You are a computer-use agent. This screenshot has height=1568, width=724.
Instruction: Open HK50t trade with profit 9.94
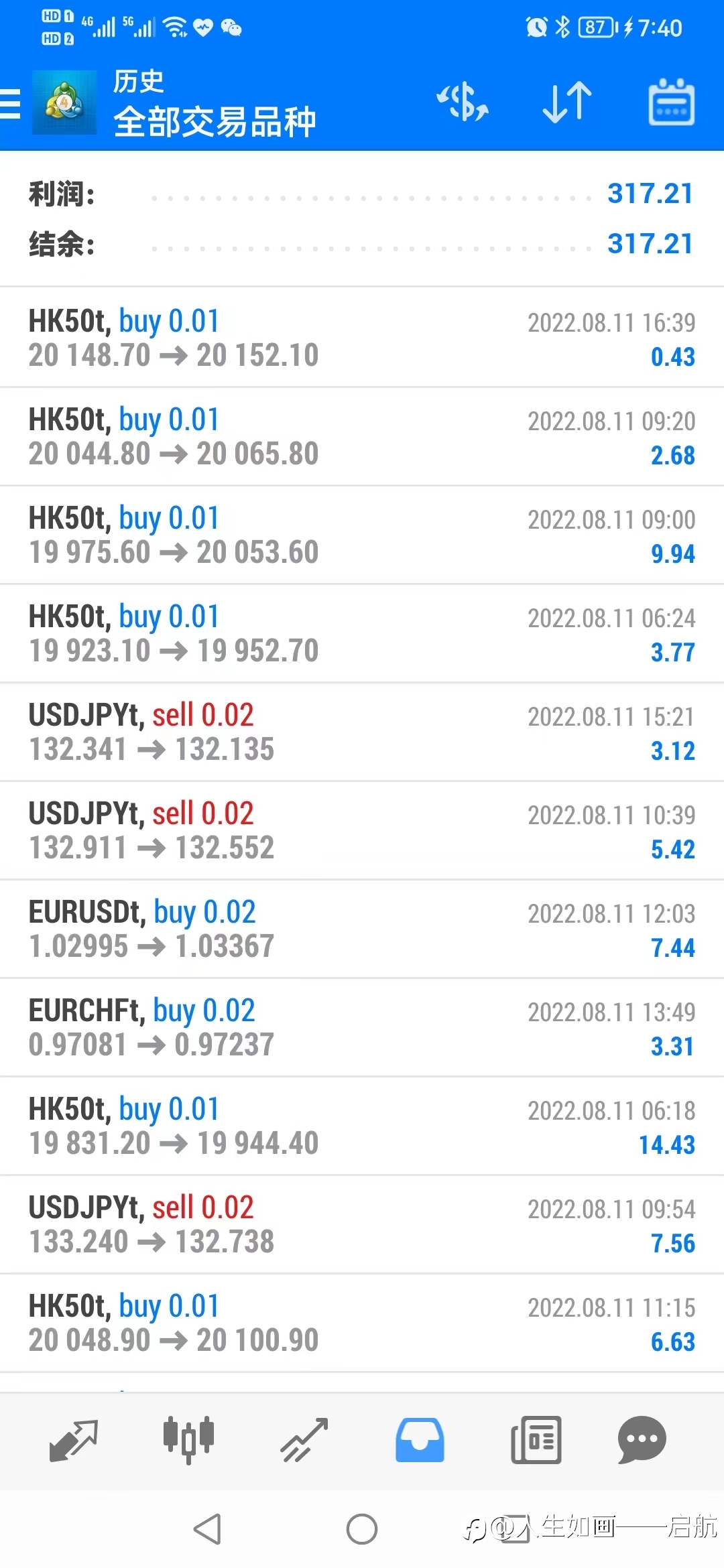click(x=362, y=535)
